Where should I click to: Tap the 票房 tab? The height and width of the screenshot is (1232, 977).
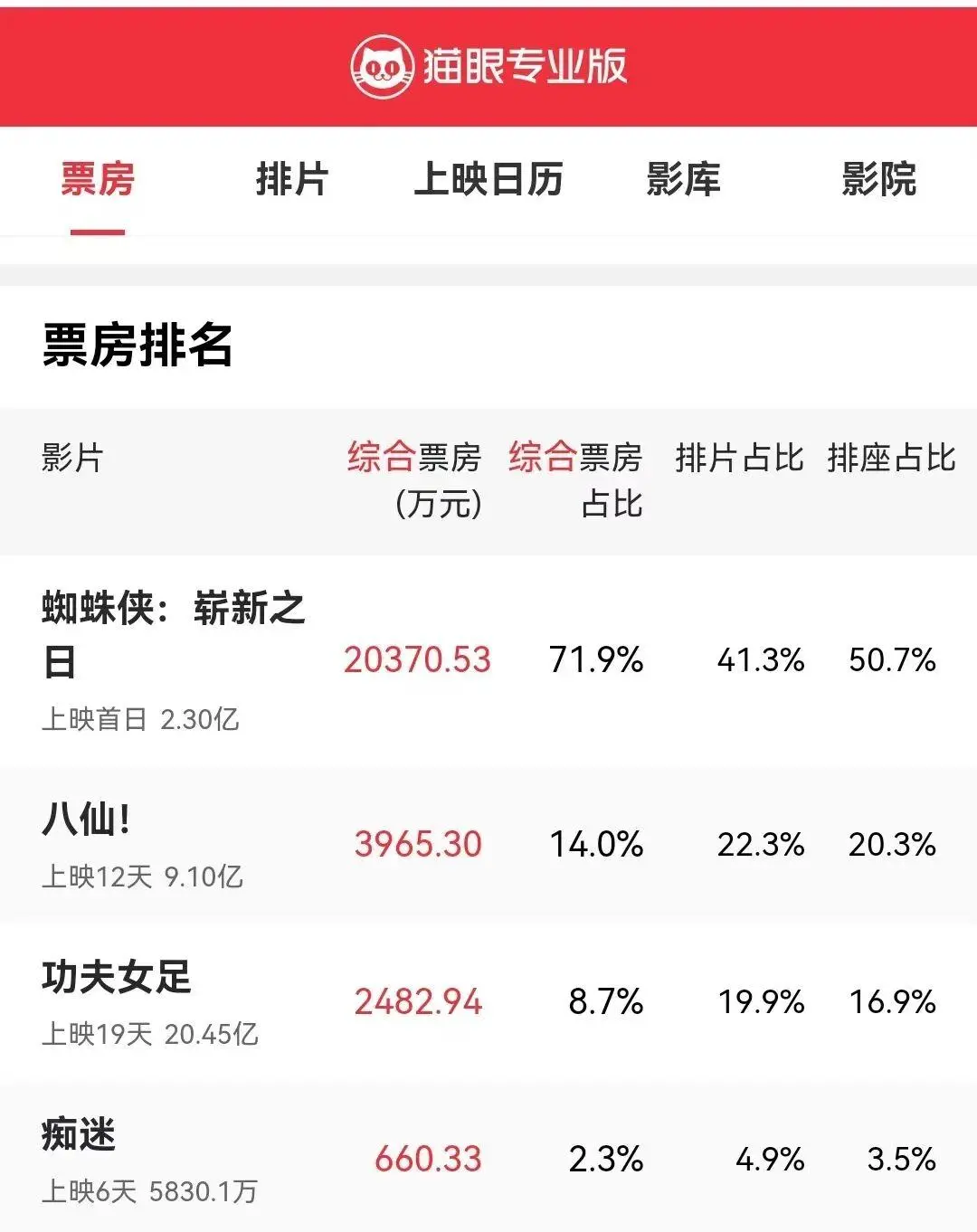(98, 179)
